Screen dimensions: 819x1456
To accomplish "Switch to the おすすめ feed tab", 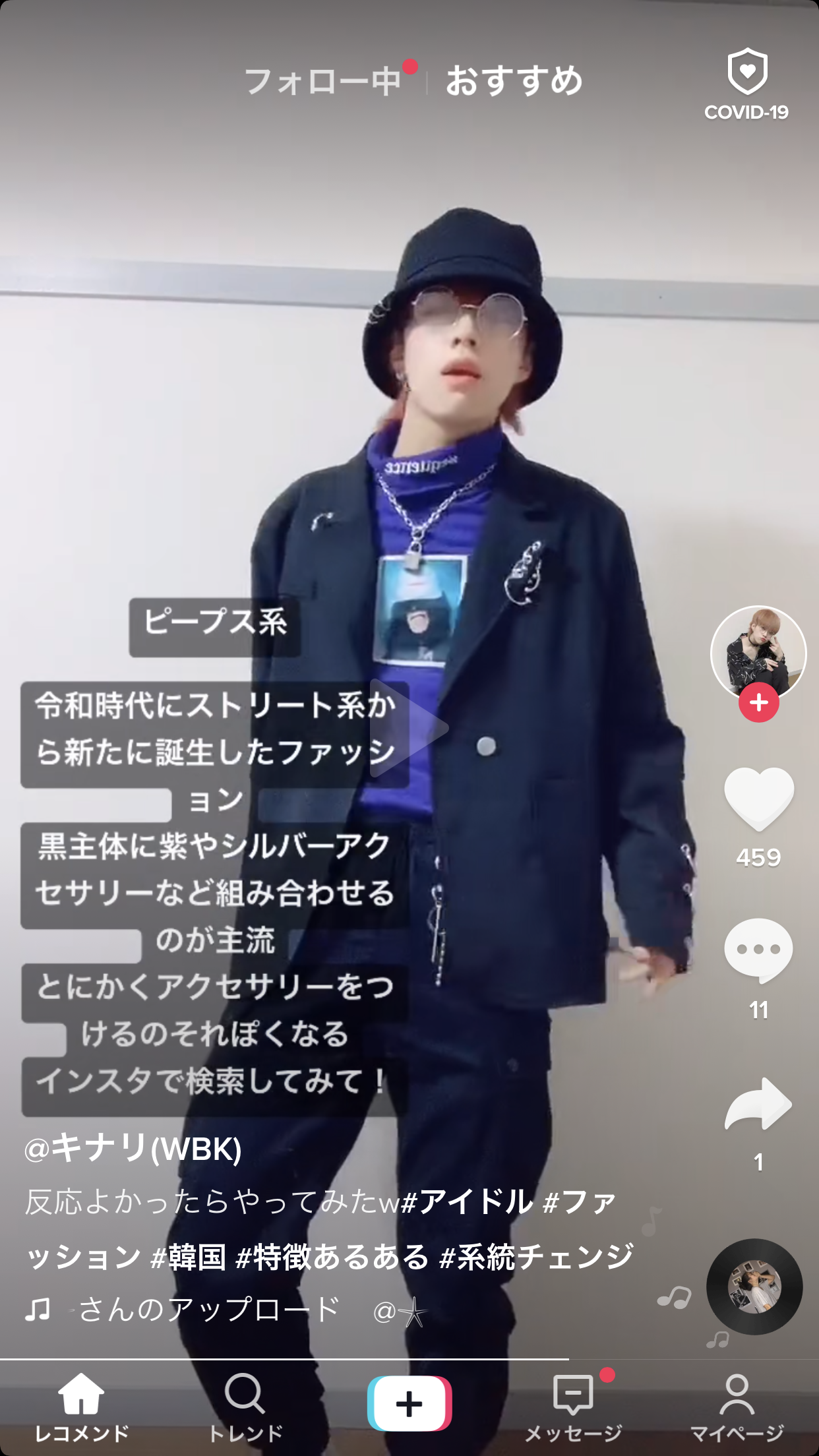I will coord(514,82).
